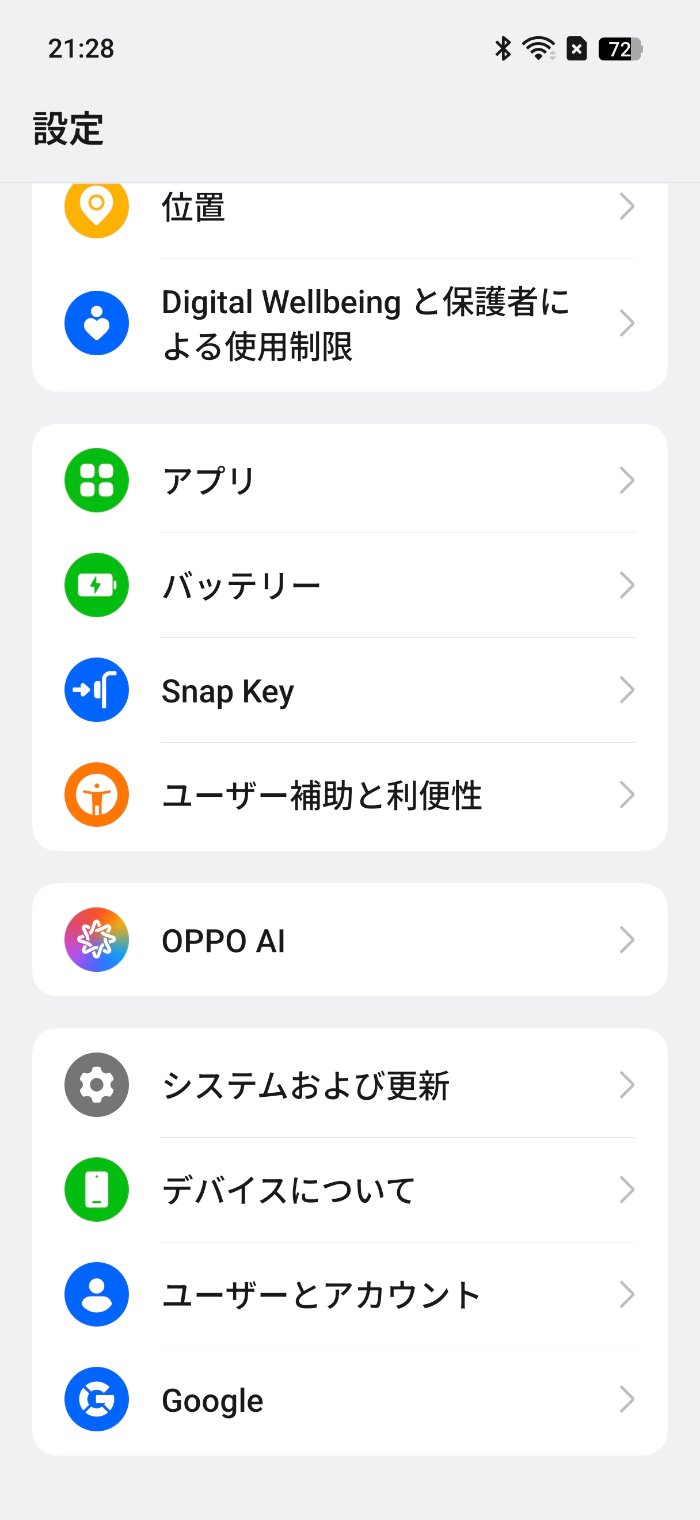Select ユーザー補助と利便性
700x1520 pixels.
(350, 796)
